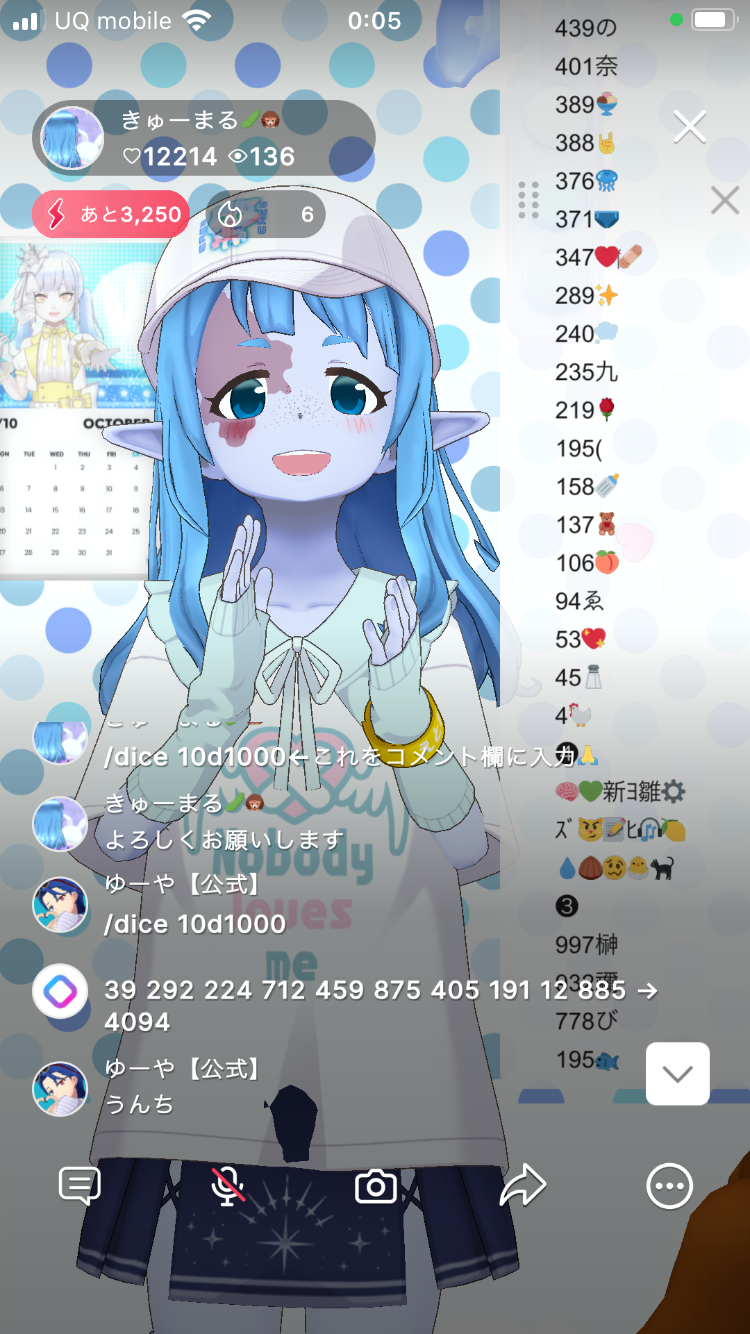Open the comment input icon

[80, 1186]
